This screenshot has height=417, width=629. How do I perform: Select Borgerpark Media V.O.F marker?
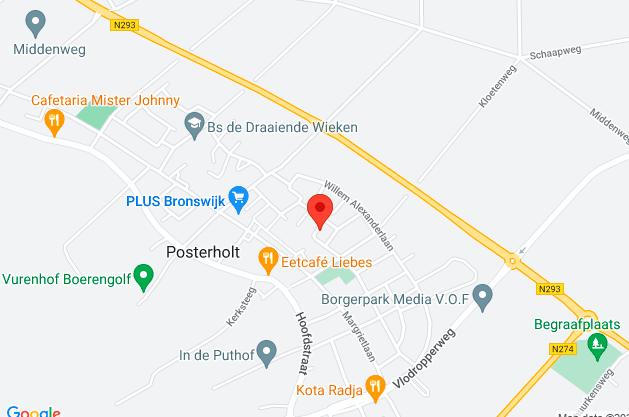(483, 296)
